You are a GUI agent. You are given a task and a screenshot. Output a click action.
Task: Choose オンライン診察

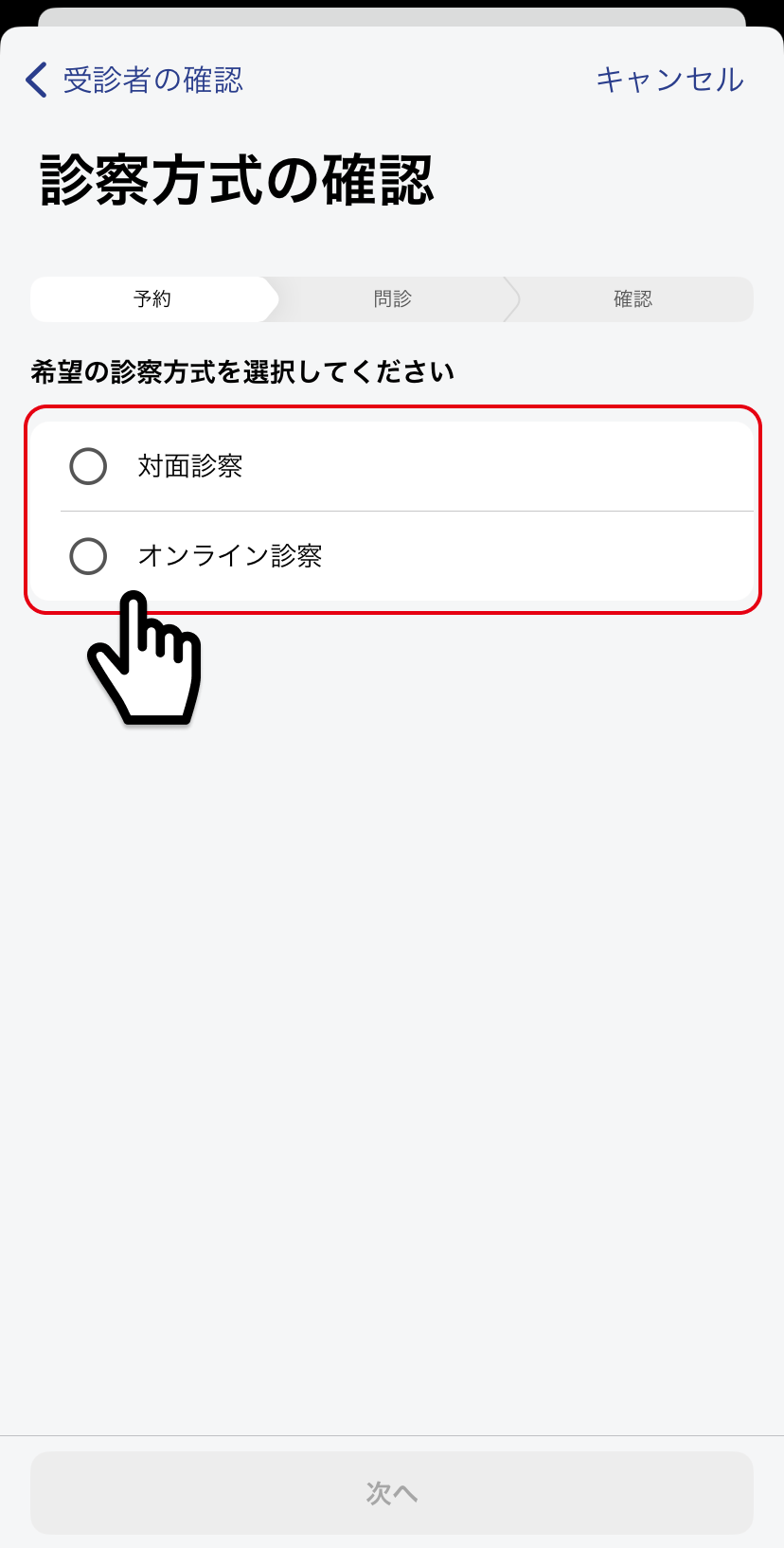[x=392, y=556]
